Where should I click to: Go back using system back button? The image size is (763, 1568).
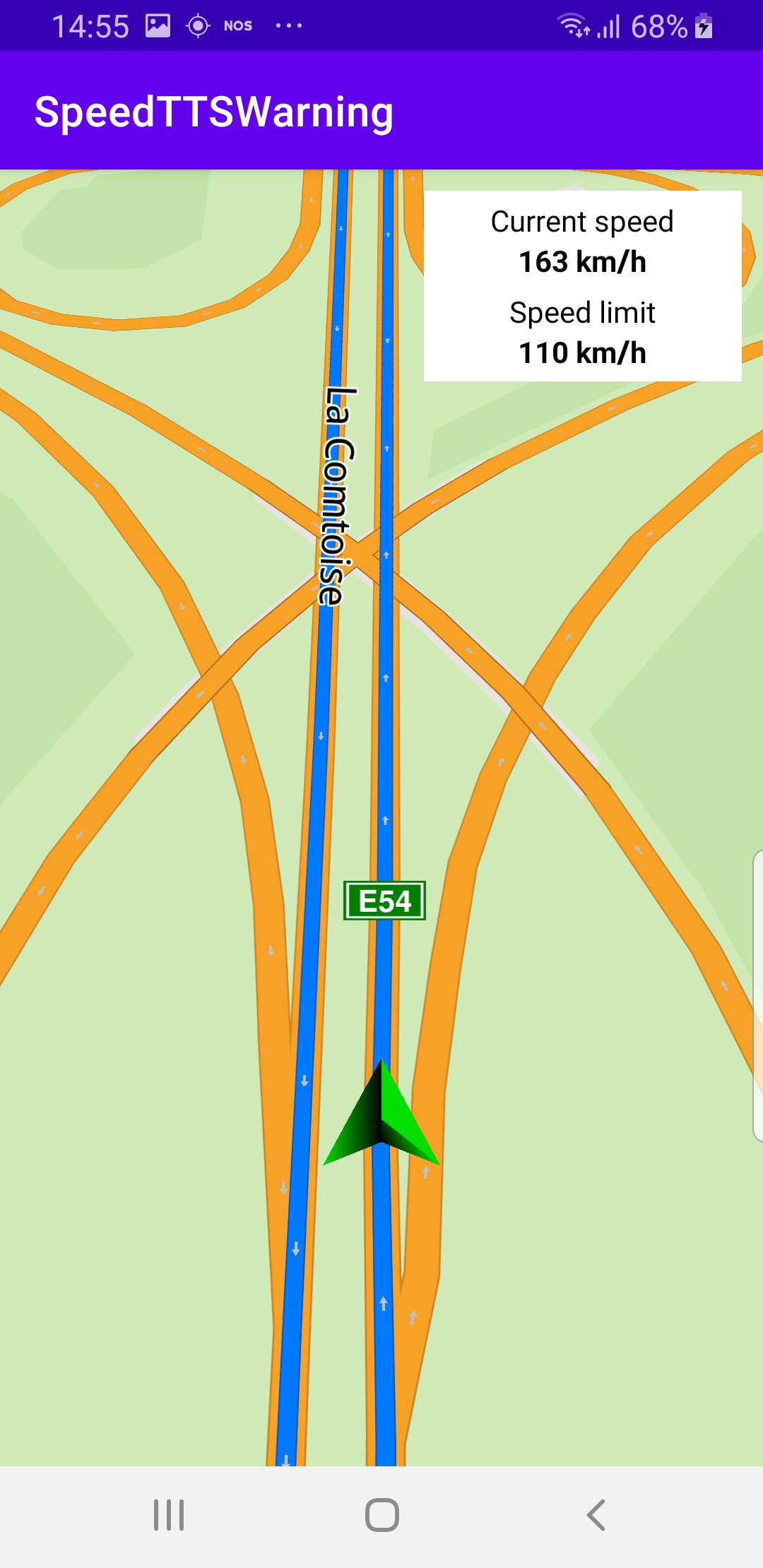click(596, 1515)
